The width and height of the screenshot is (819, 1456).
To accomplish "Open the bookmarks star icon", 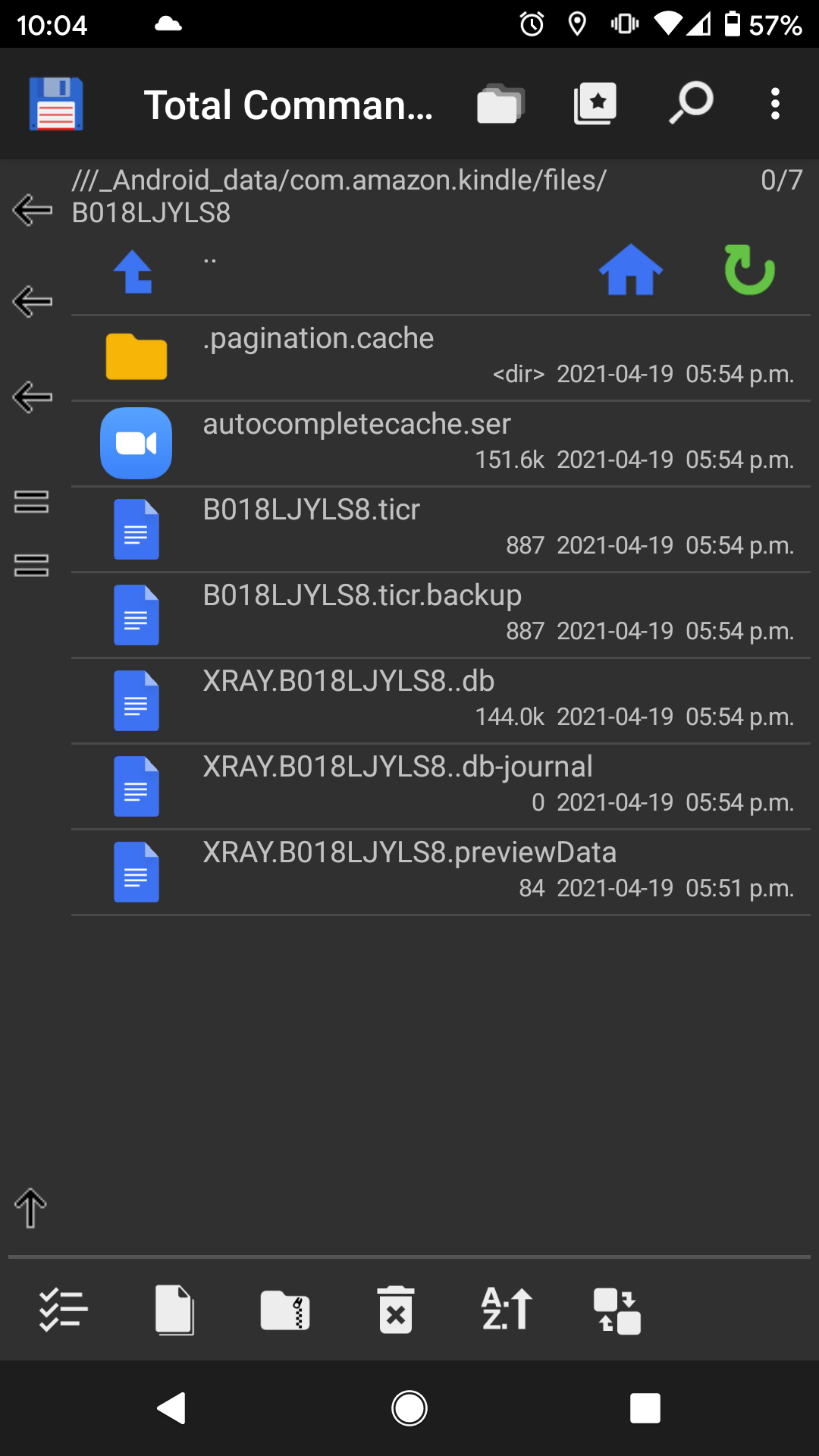I will (x=595, y=103).
